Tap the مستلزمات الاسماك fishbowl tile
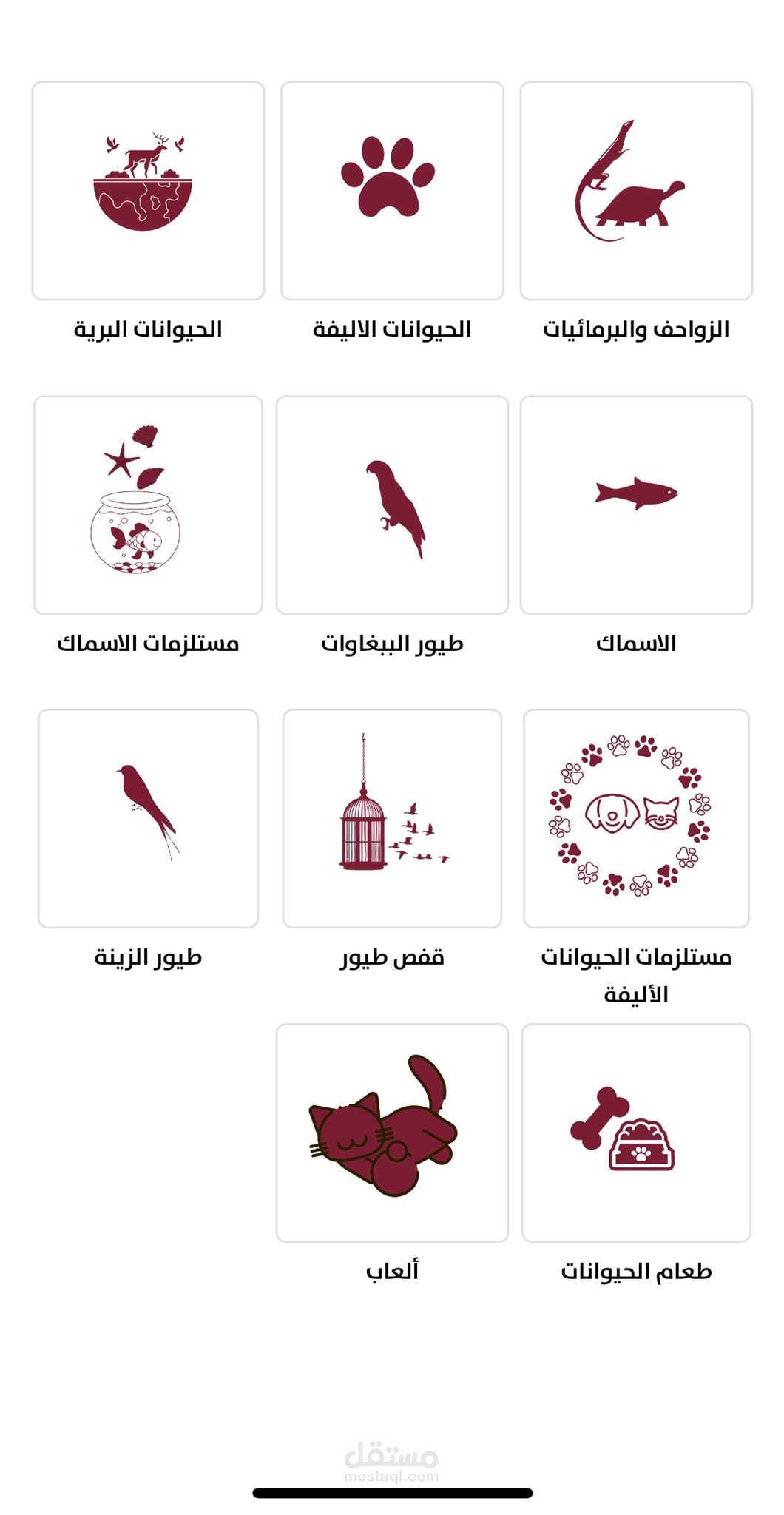The height and width of the screenshot is (1515, 784). click(x=148, y=505)
